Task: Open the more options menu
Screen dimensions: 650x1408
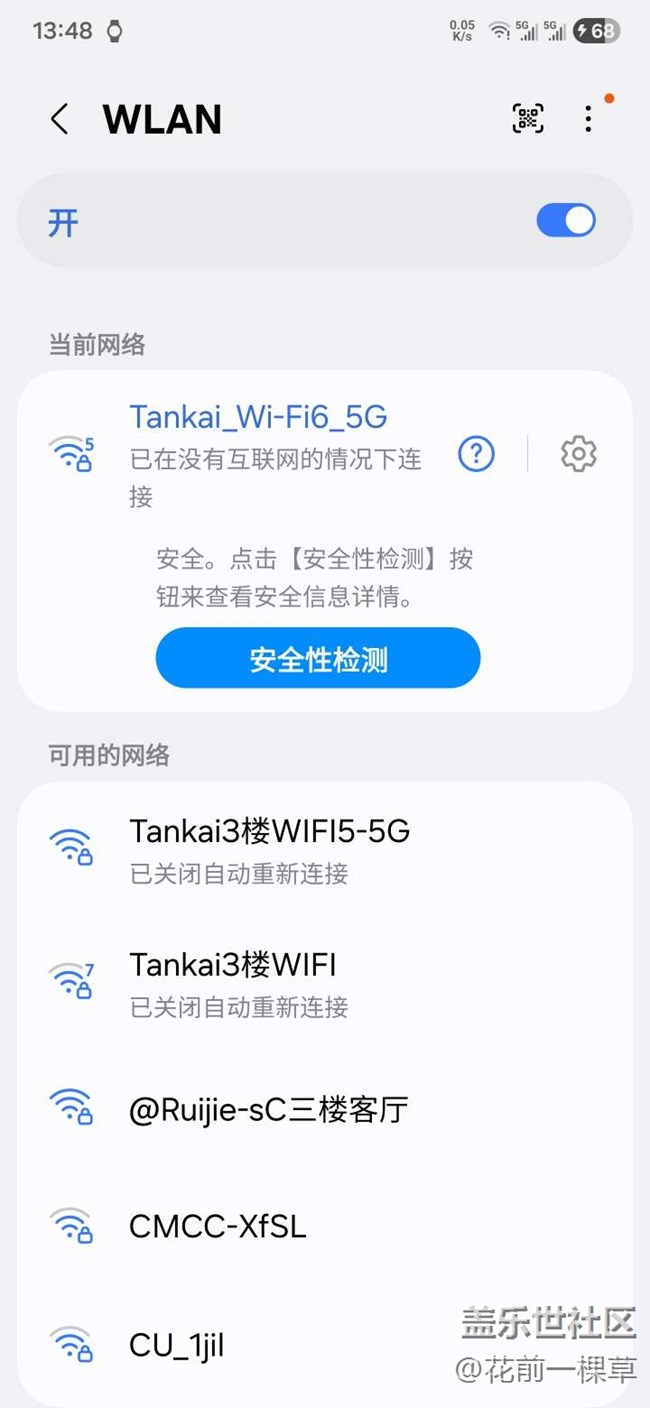Action: coord(588,119)
